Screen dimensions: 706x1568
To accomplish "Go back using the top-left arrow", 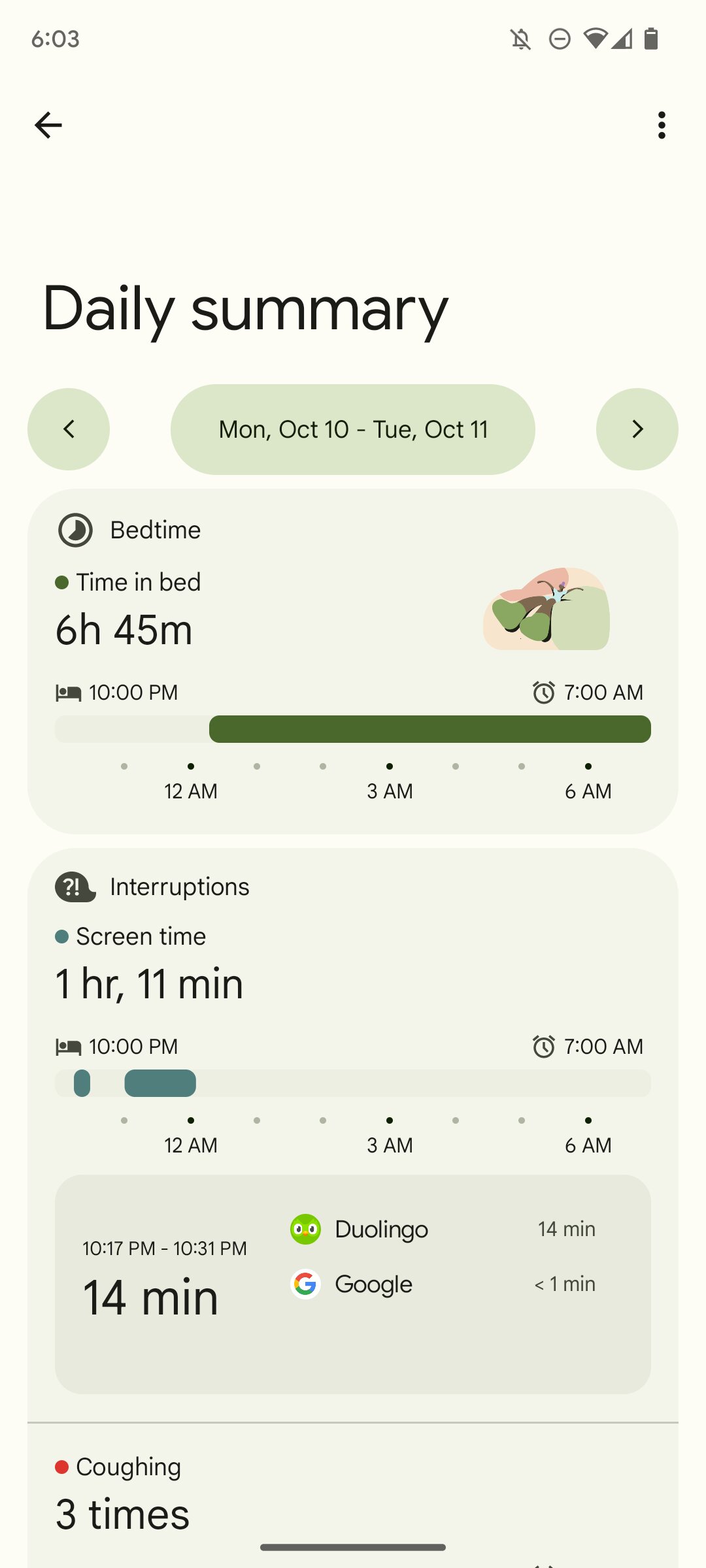I will click(x=48, y=125).
